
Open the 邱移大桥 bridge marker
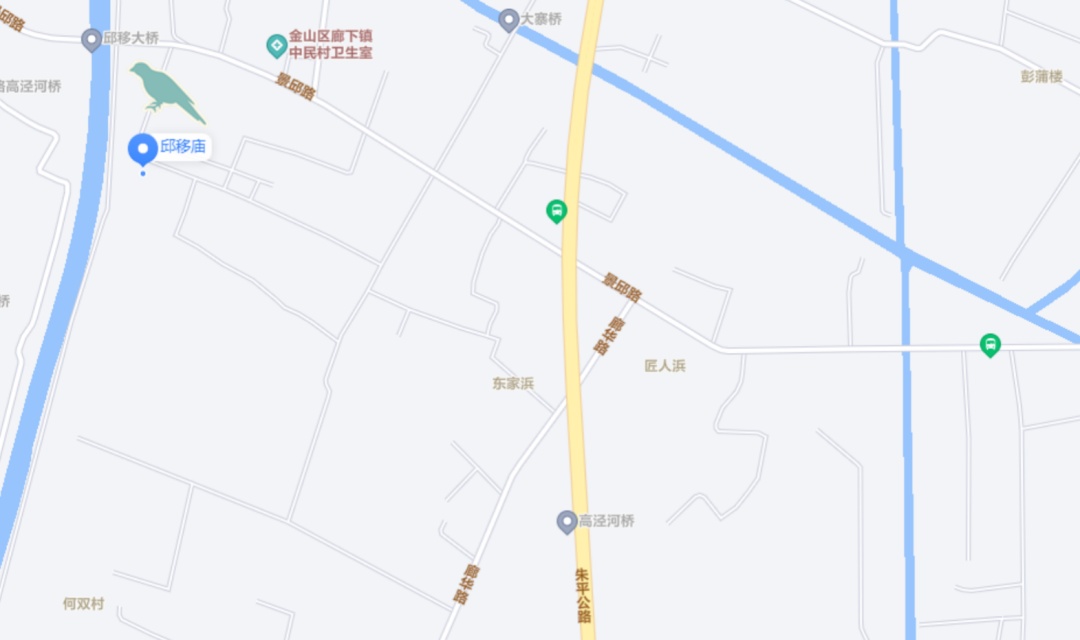pos(91,39)
